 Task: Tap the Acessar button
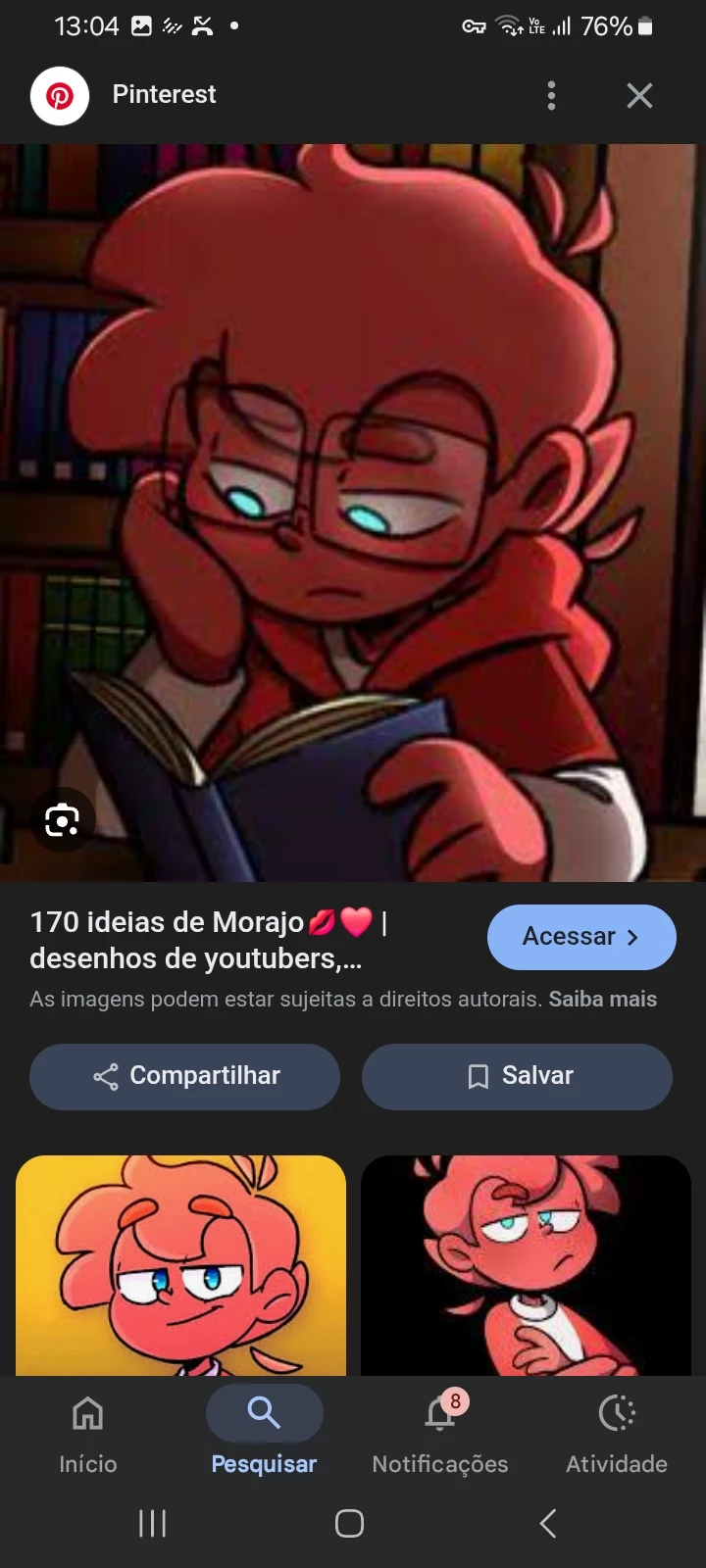581,937
